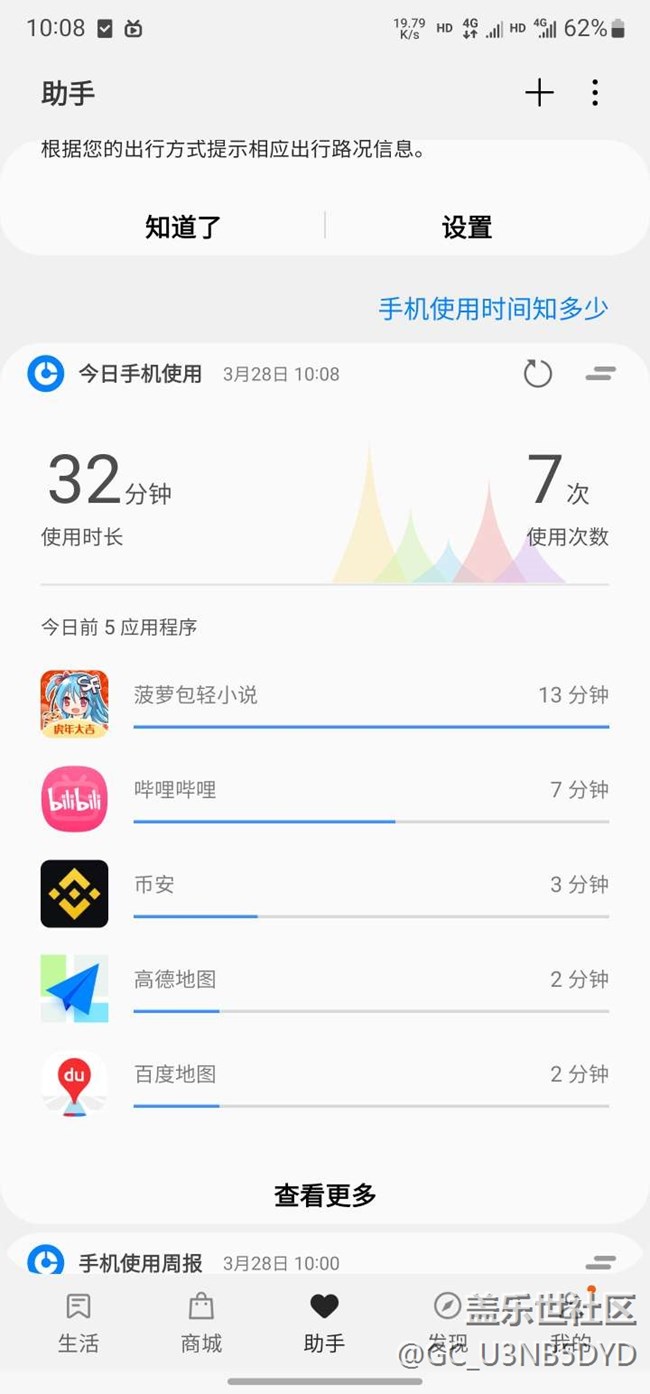Switch to the 商城 tab
Screen dimensions: 650x1394
coord(201,1323)
